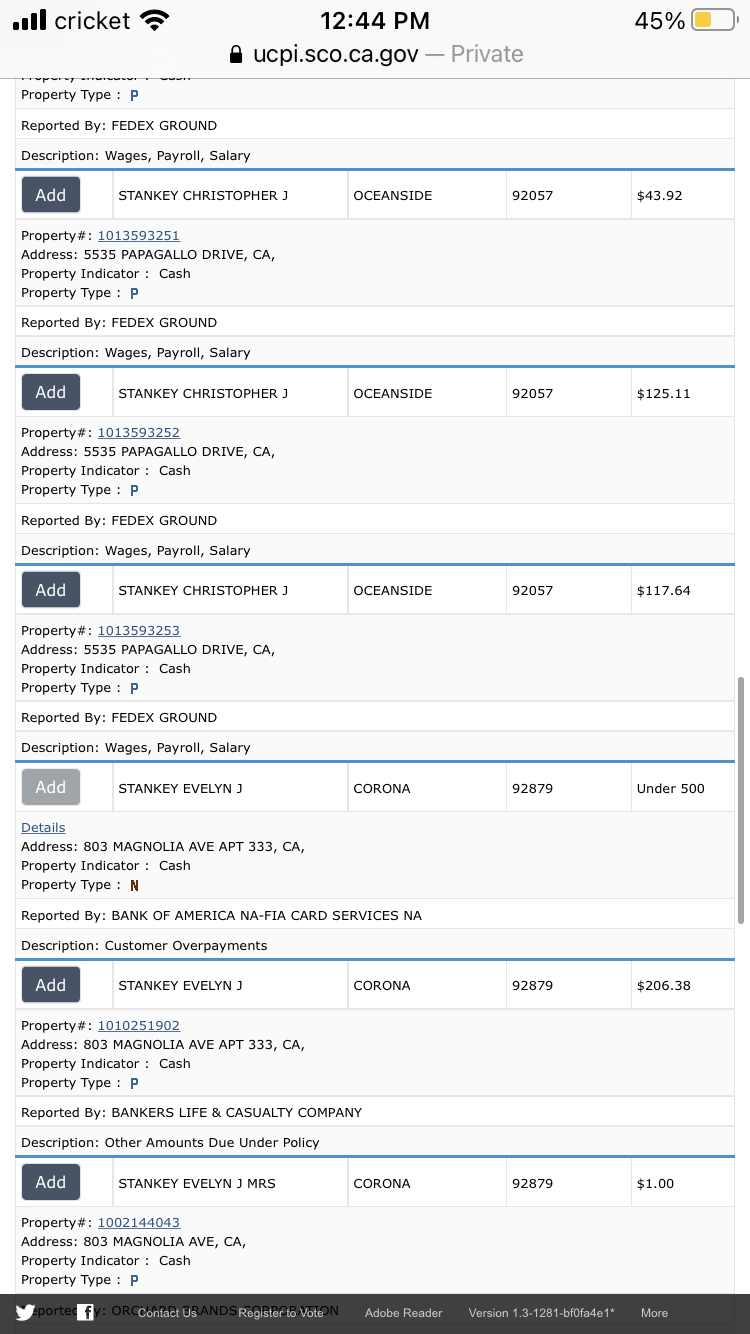Viewport: 750px width, 1334px height.
Task: Open Adobe Reader footer link
Action: (403, 1313)
